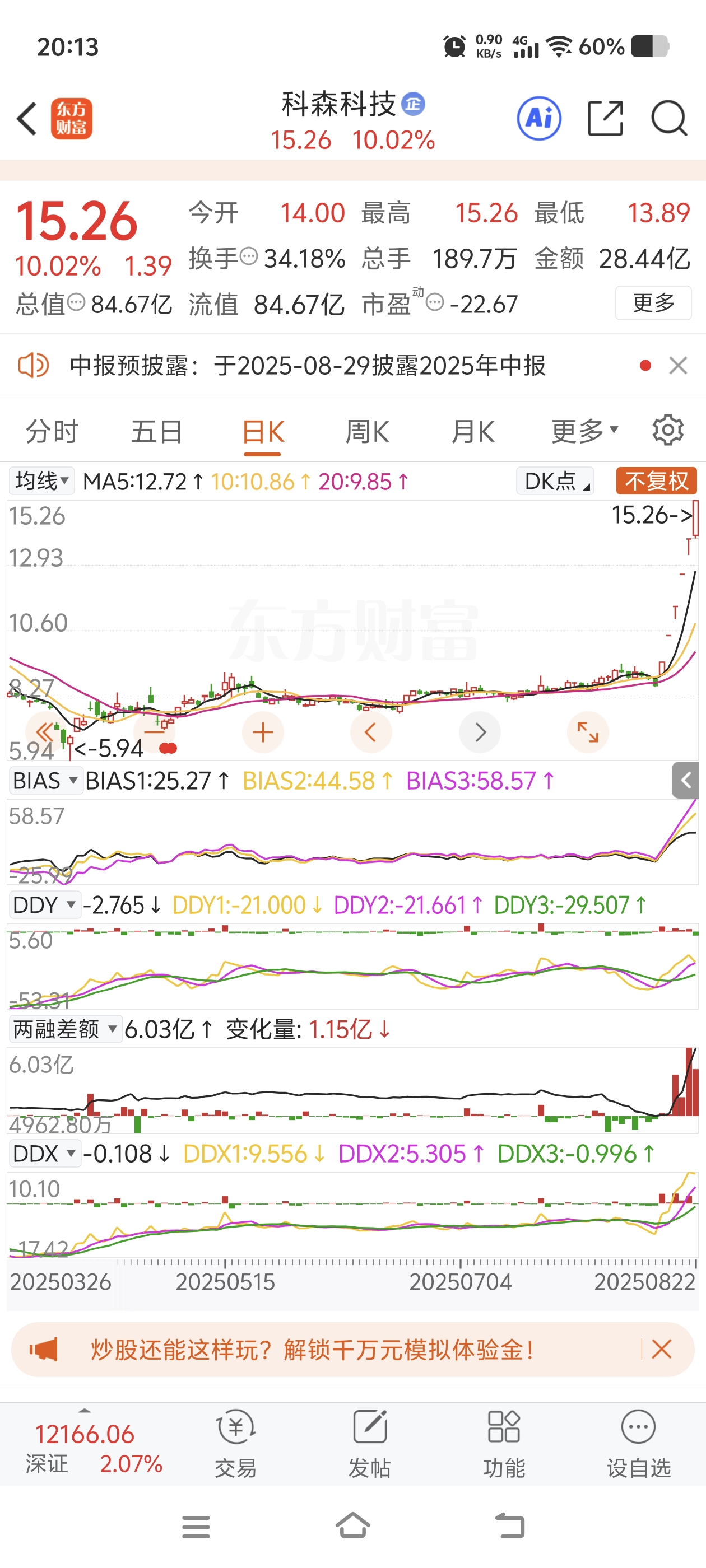Select the 周K tab
The height and width of the screenshot is (1568, 706).
[x=366, y=432]
